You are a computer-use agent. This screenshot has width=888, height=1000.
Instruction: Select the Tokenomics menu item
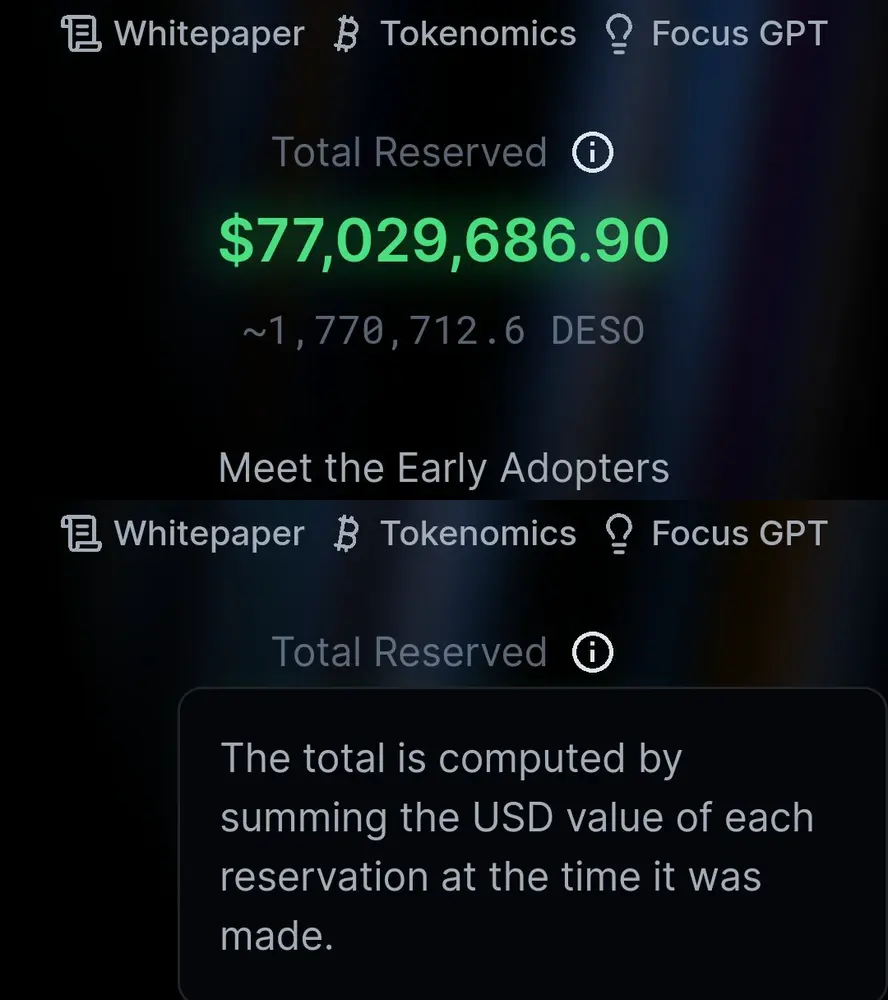coord(478,33)
